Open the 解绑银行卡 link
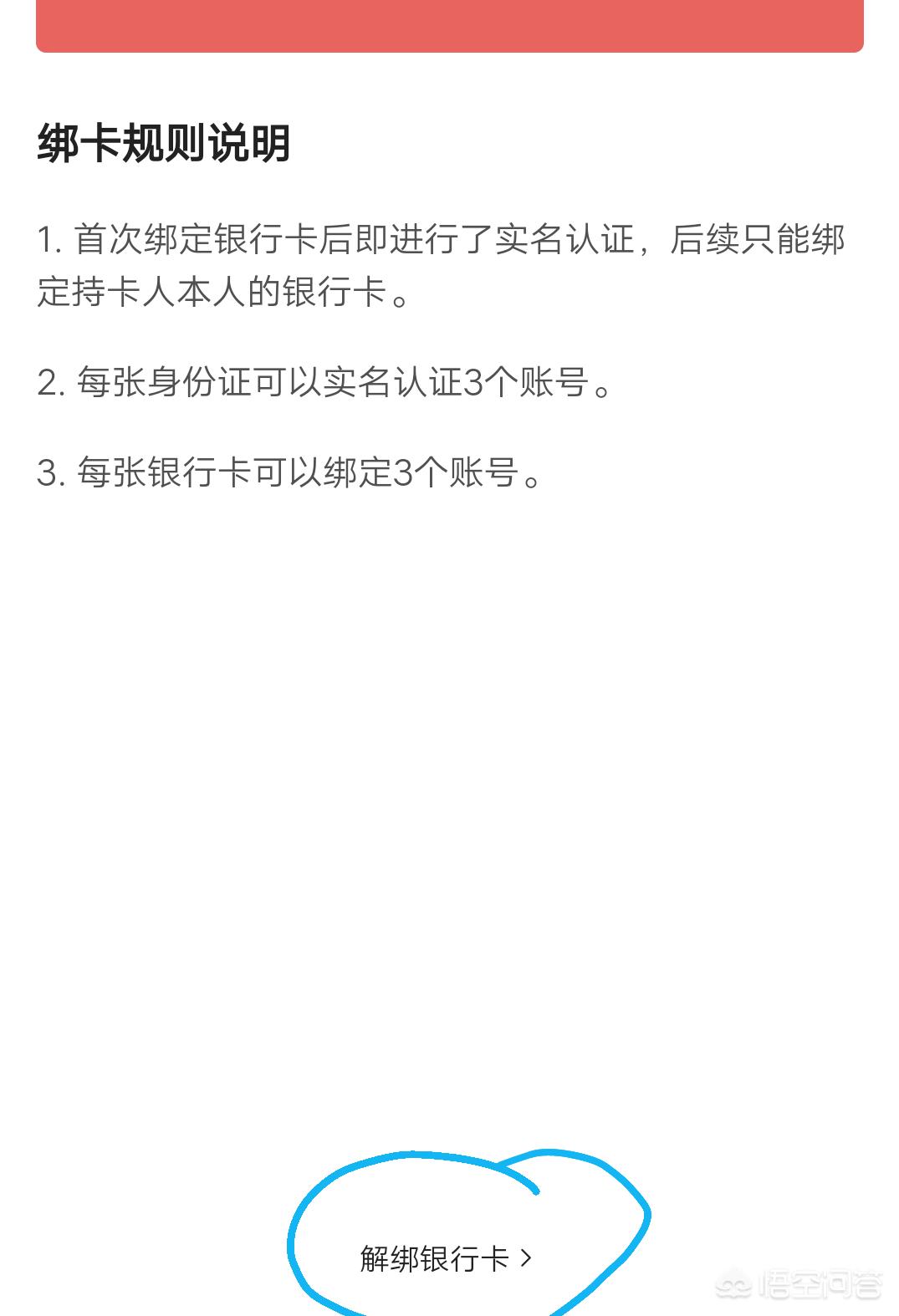 coord(445,1258)
